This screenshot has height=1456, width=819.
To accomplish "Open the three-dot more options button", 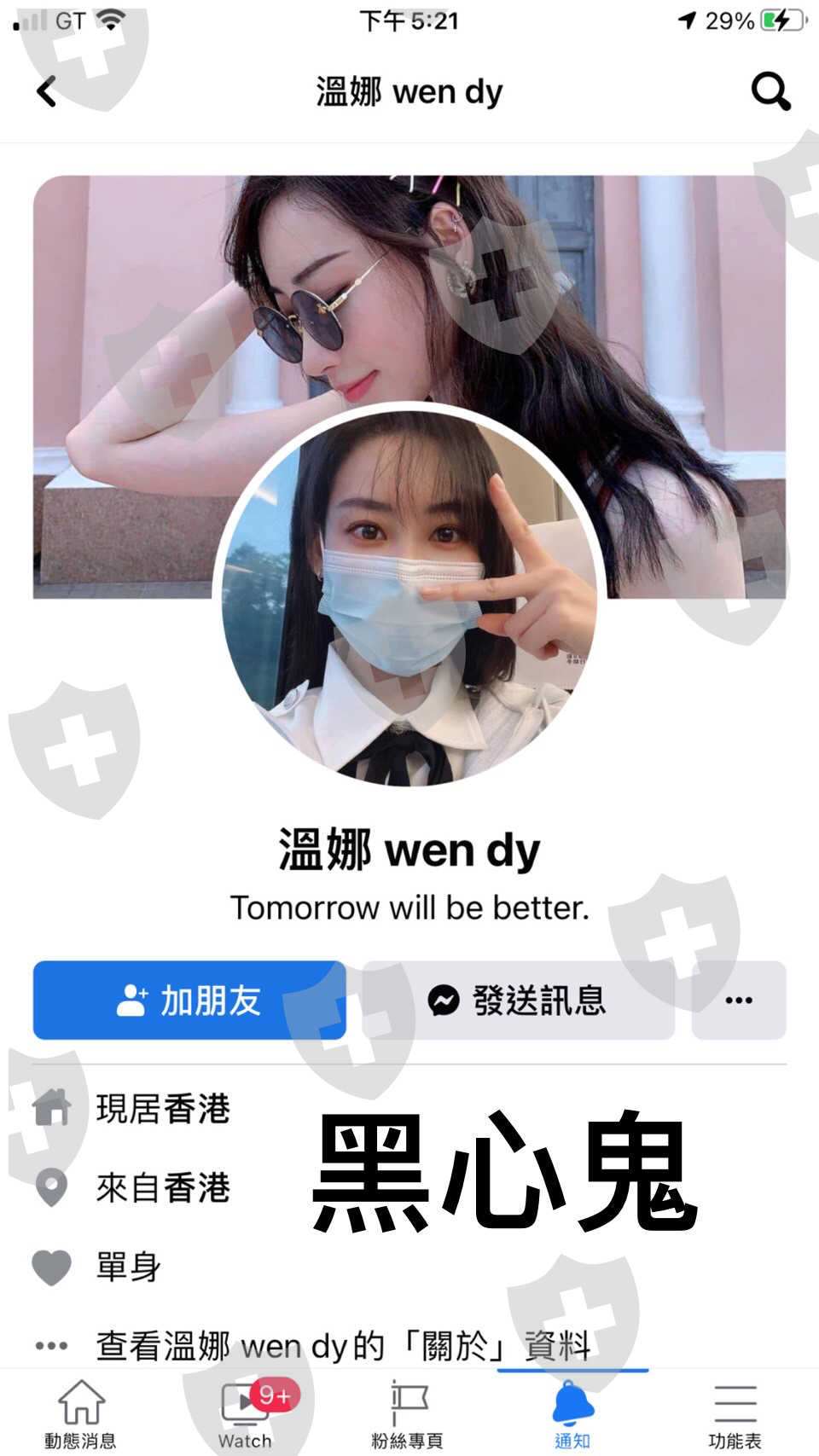I will (739, 1000).
